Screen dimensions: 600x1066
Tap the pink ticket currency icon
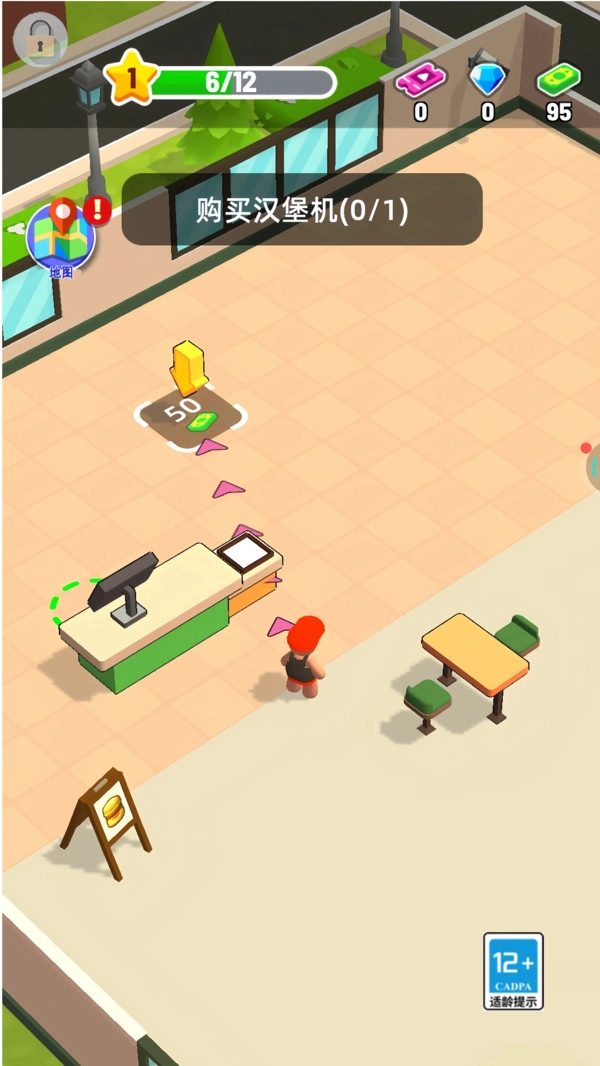click(x=420, y=78)
